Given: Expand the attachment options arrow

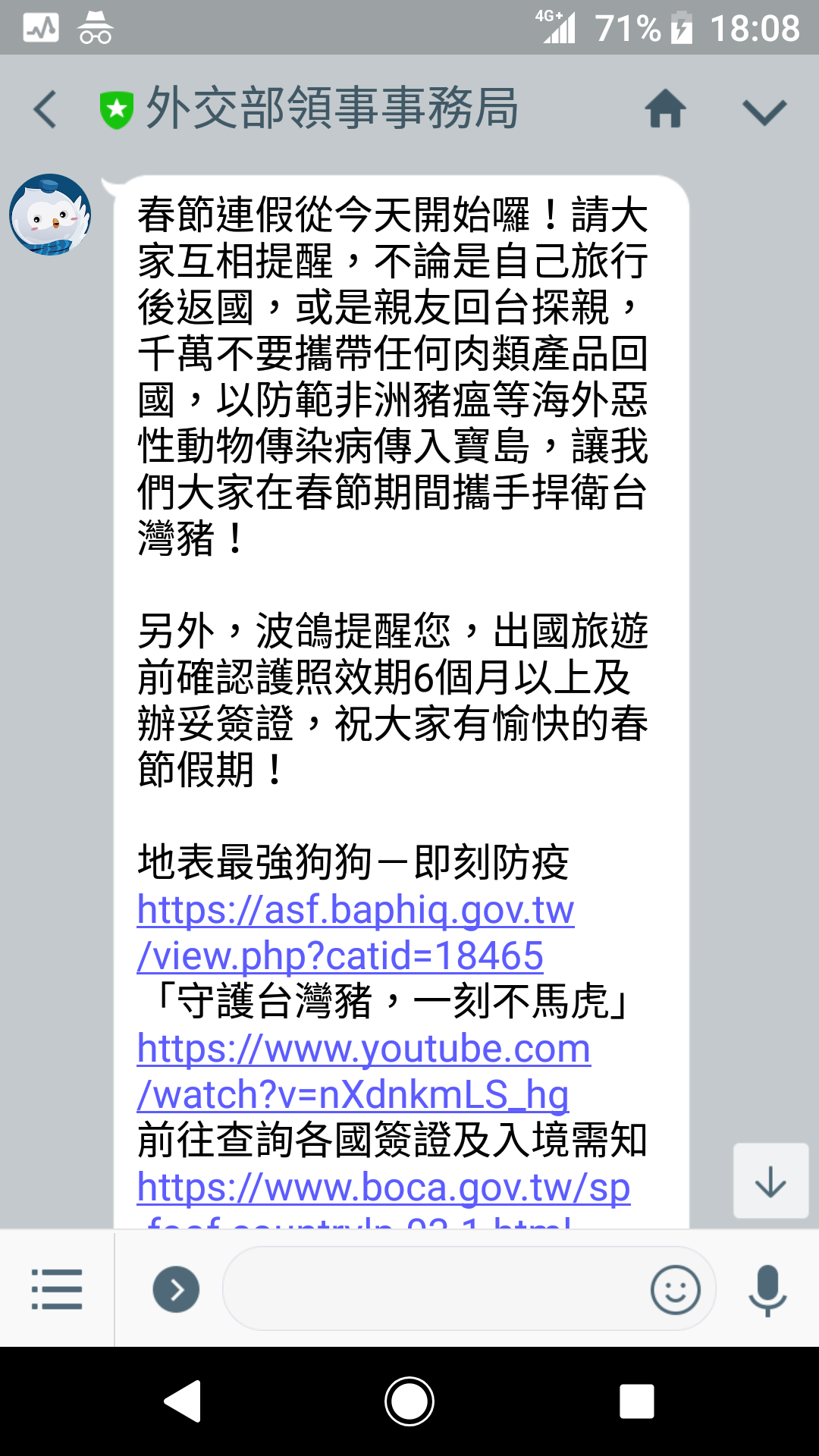Looking at the screenshot, I should click(176, 1289).
